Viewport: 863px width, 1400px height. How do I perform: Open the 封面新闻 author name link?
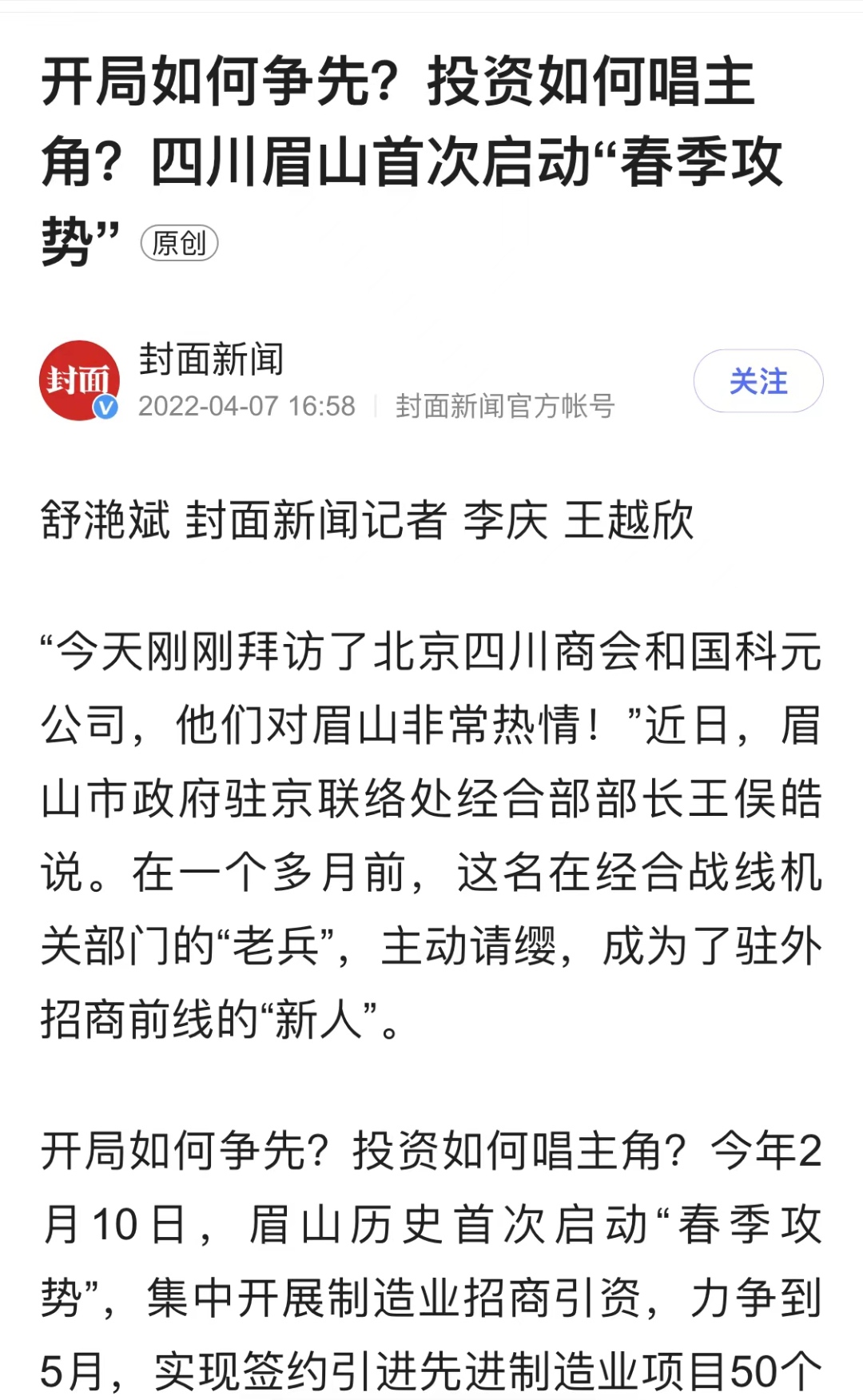(211, 359)
